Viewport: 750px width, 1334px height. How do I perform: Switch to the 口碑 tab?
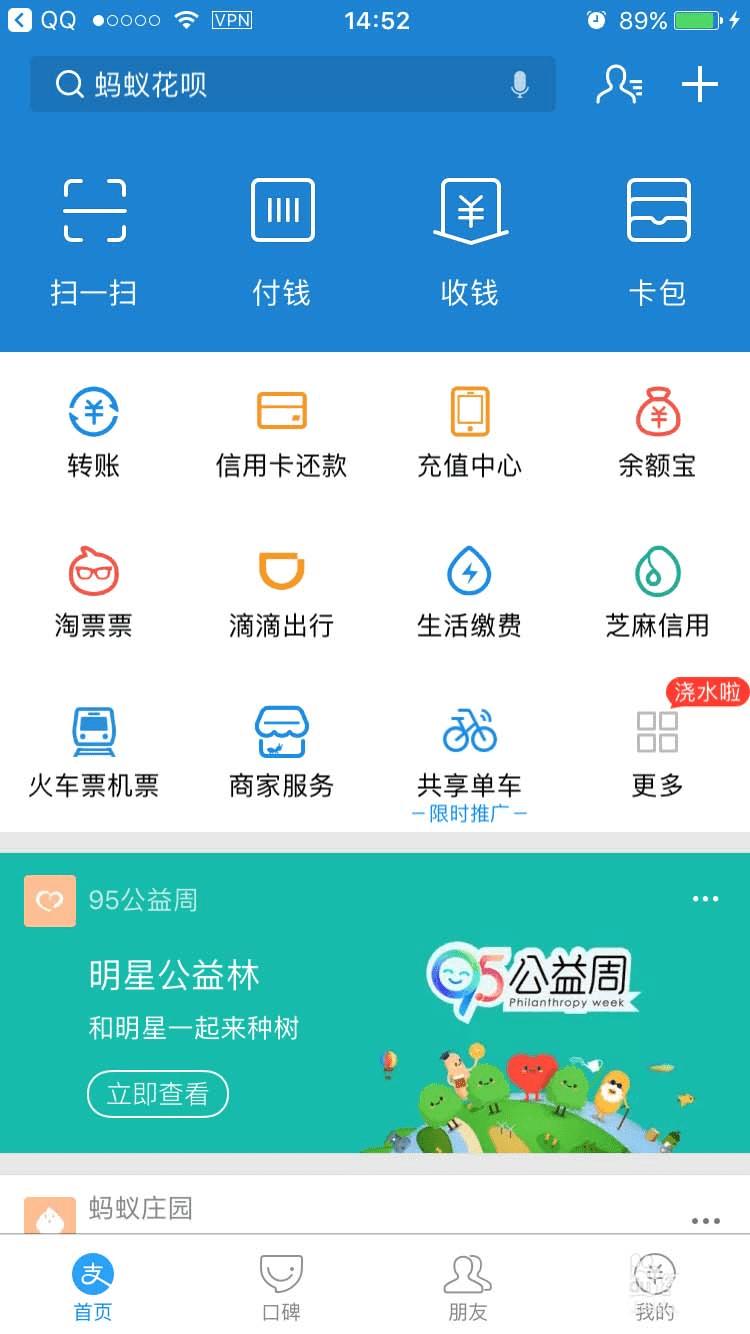click(x=282, y=1288)
